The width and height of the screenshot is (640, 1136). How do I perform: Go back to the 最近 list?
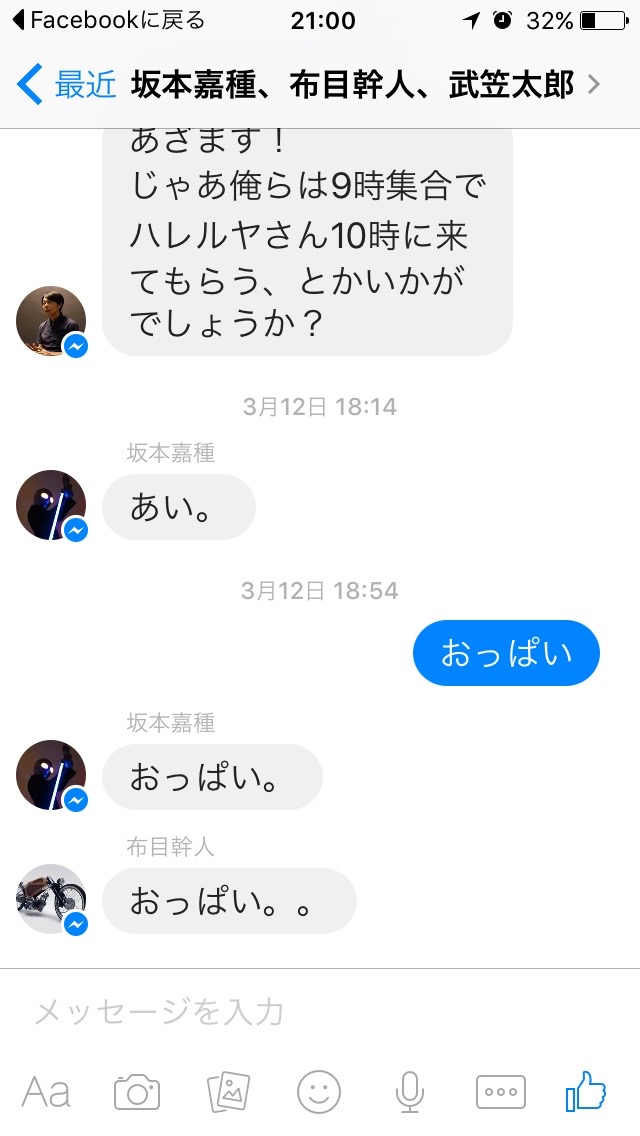(65, 85)
